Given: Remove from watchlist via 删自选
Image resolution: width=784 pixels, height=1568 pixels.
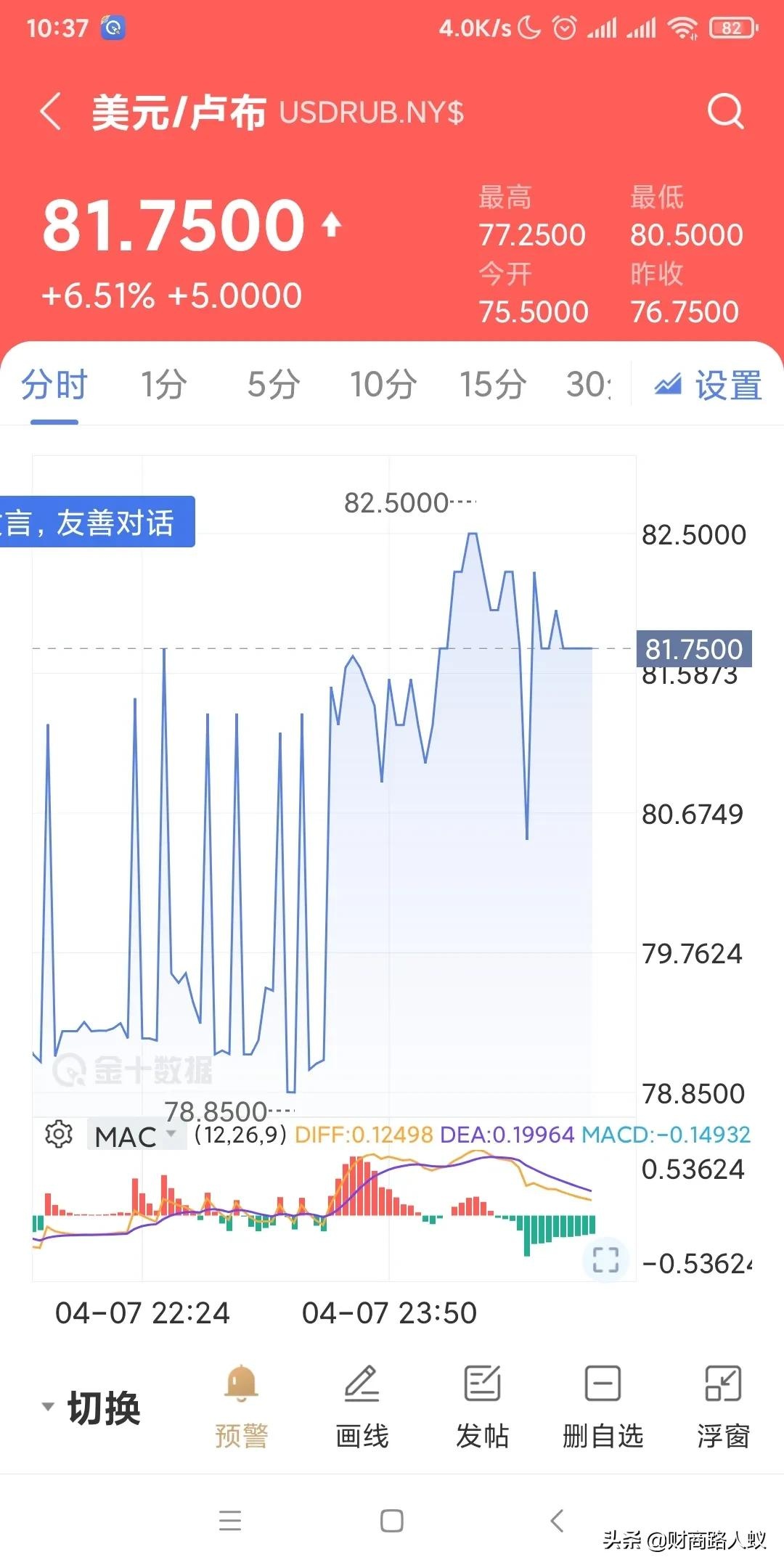Looking at the screenshot, I should point(603,1405).
